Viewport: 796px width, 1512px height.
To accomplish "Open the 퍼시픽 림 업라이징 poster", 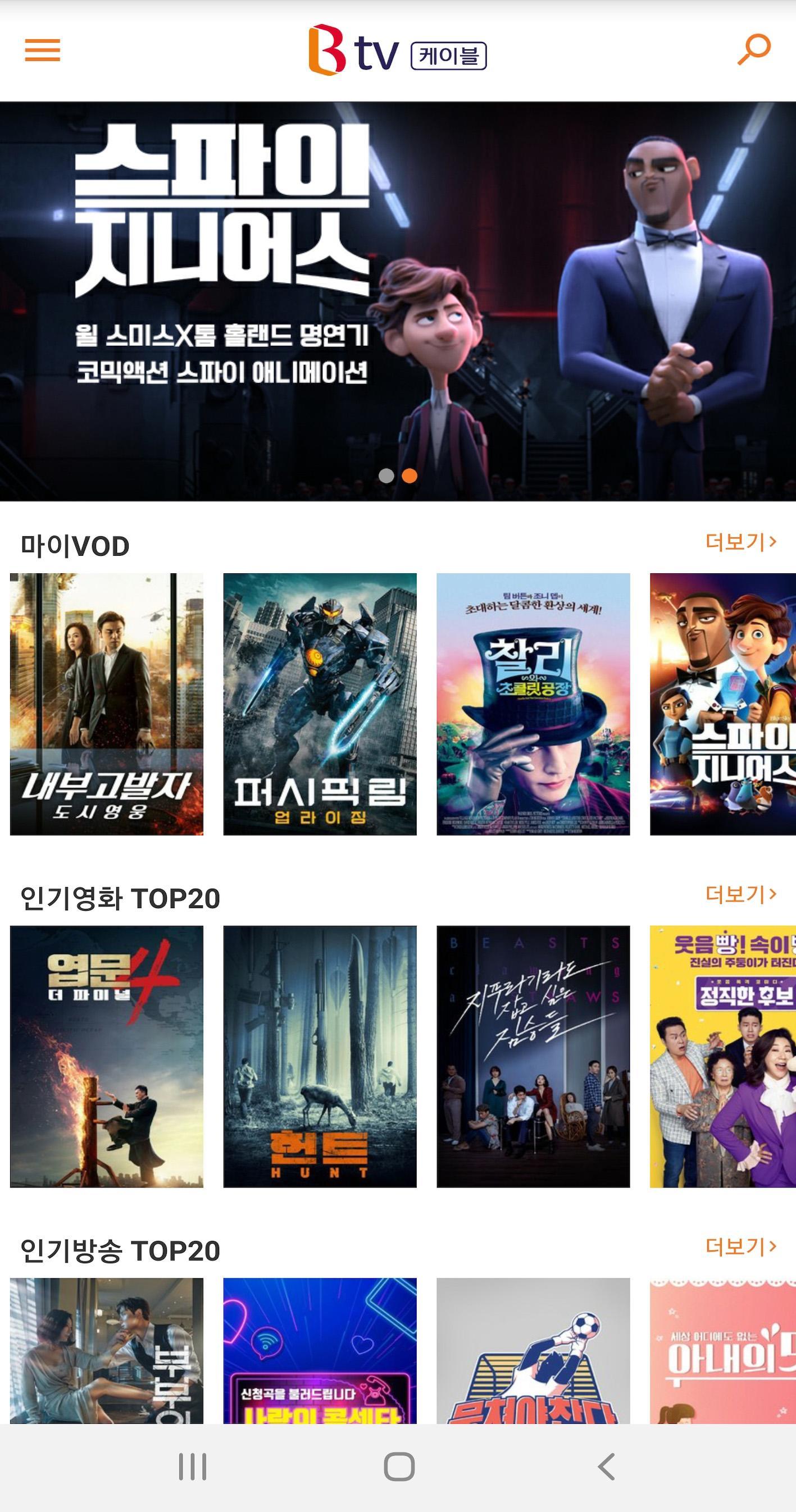I will point(320,704).
